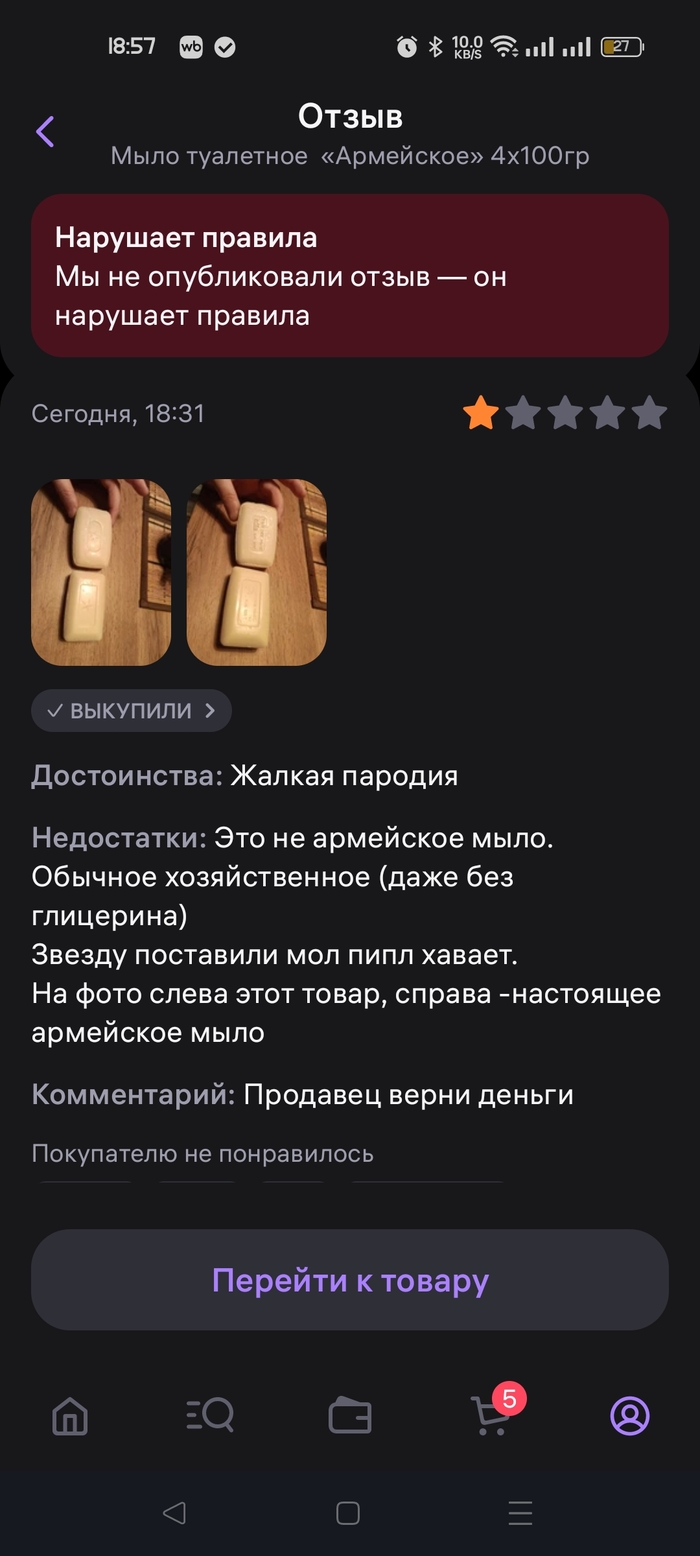Switch to the profile tab
This screenshot has height=1556, width=700.
tap(630, 1416)
